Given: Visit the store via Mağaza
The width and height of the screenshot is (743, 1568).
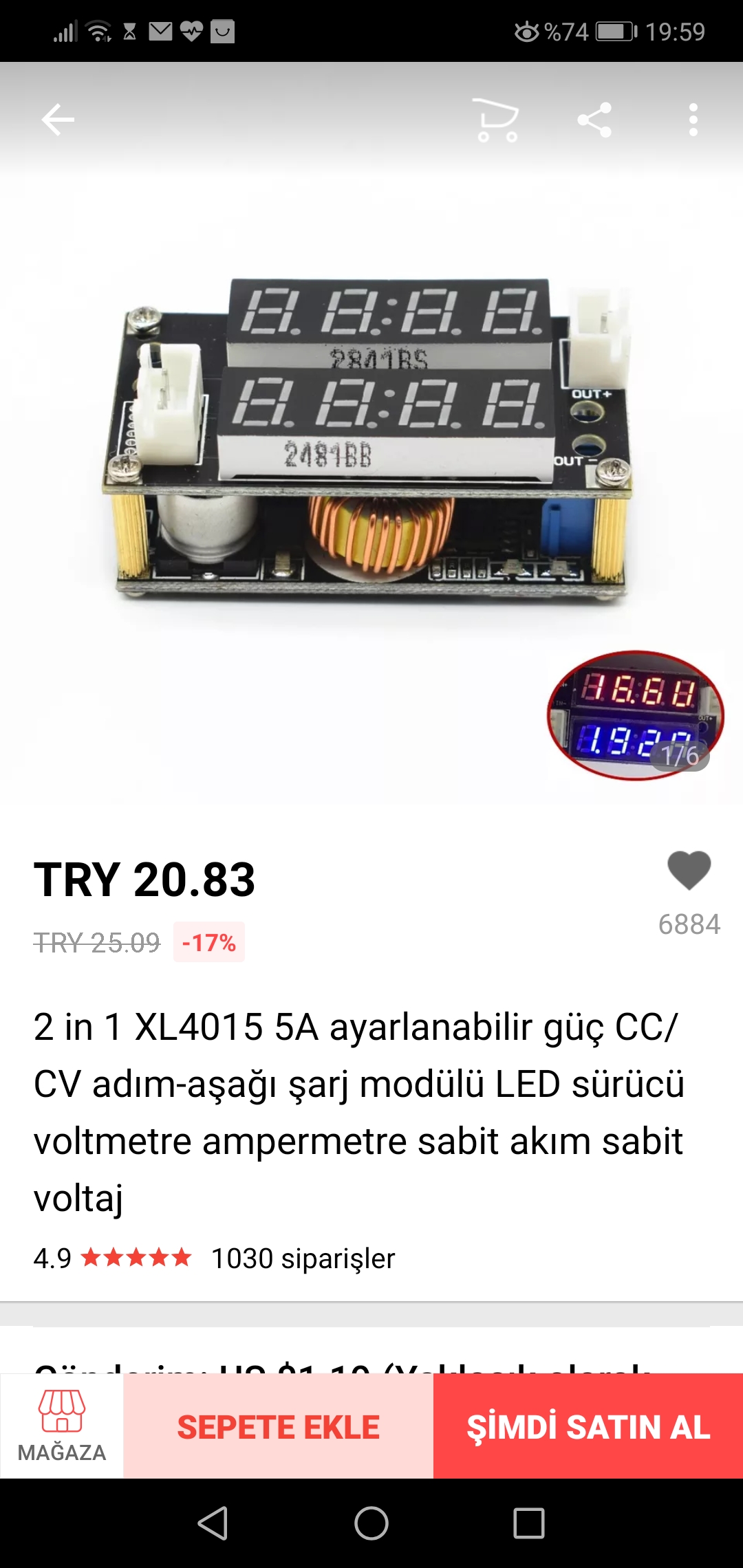Looking at the screenshot, I should (x=62, y=1426).
